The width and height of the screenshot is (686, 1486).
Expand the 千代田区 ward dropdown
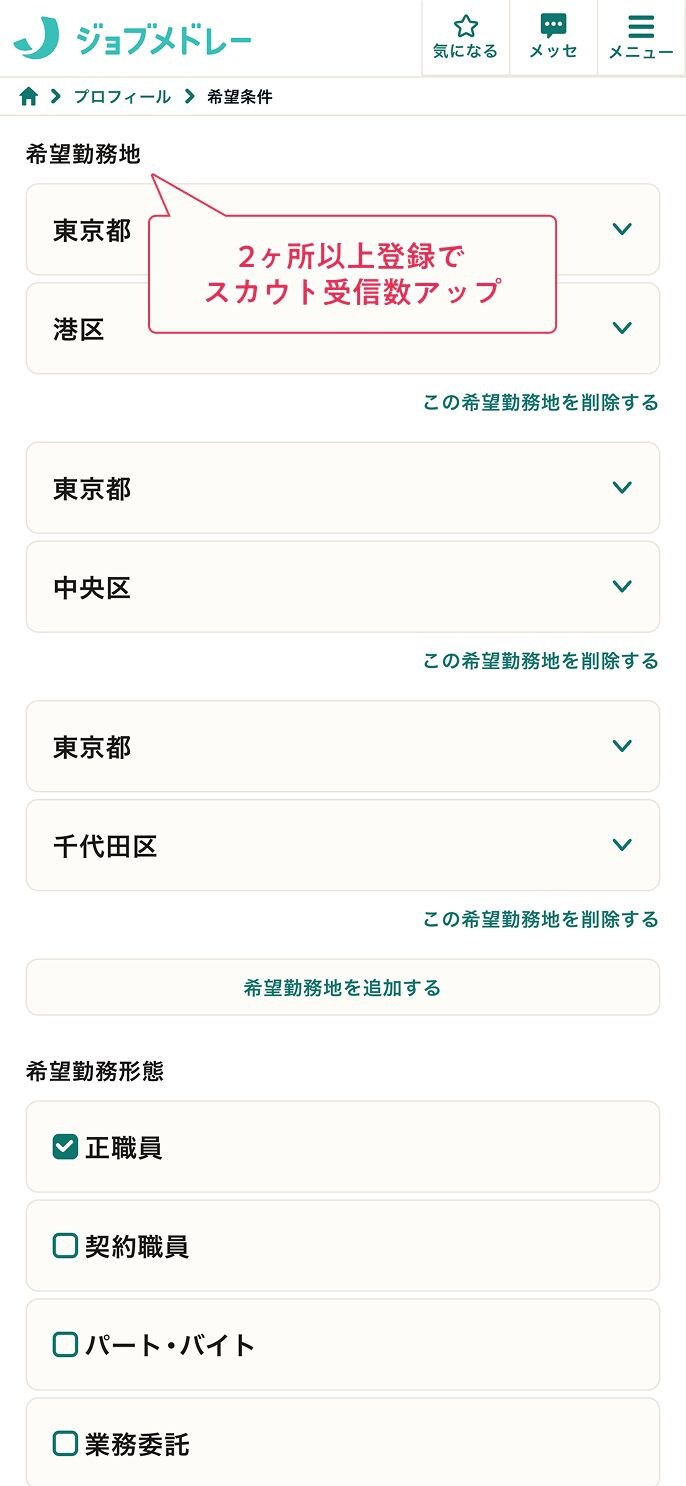point(343,845)
